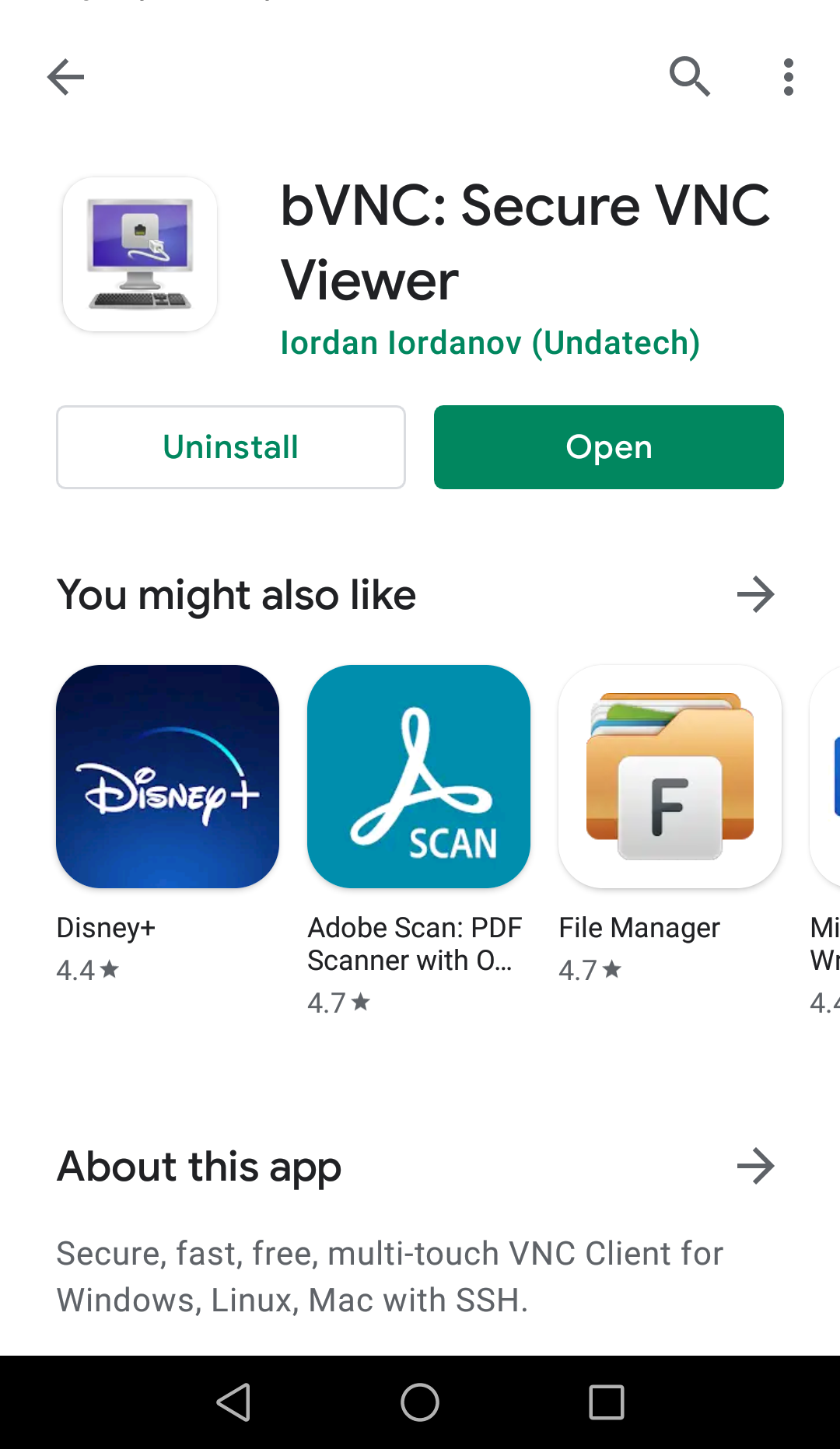Open system recent apps

(x=606, y=1402)
